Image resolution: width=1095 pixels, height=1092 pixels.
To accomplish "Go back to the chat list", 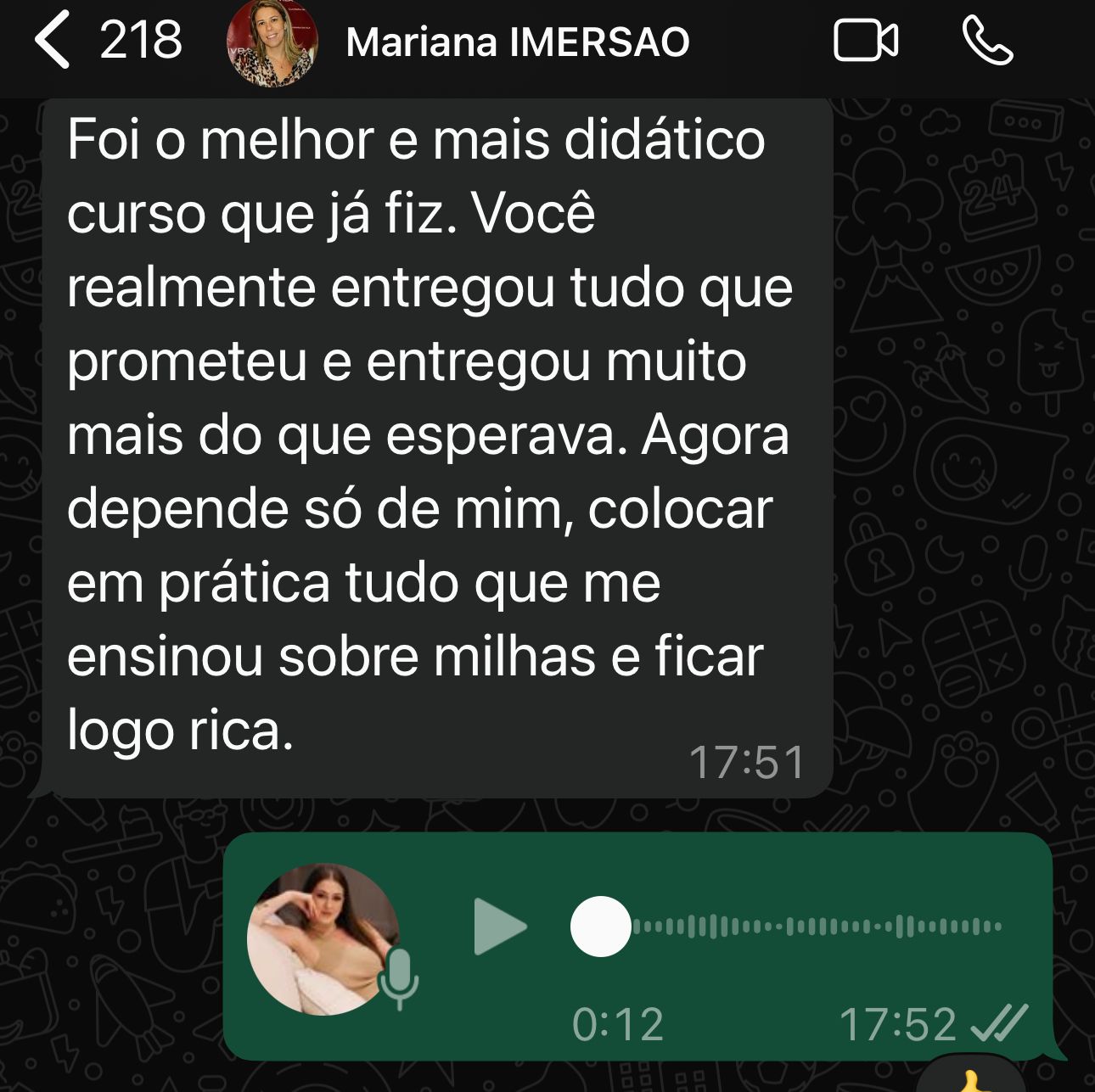I will point(53,41).
